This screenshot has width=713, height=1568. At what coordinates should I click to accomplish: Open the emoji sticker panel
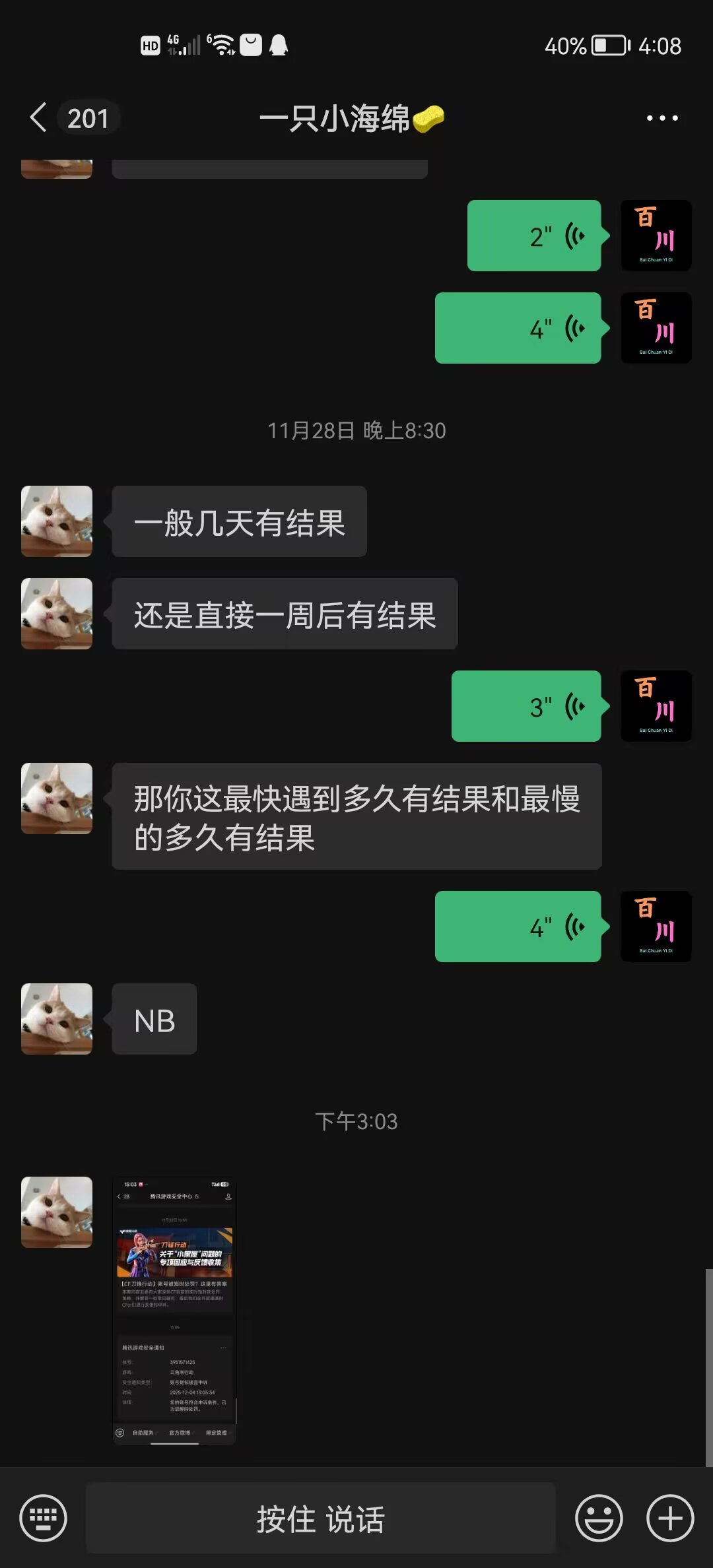[599, 1518]
